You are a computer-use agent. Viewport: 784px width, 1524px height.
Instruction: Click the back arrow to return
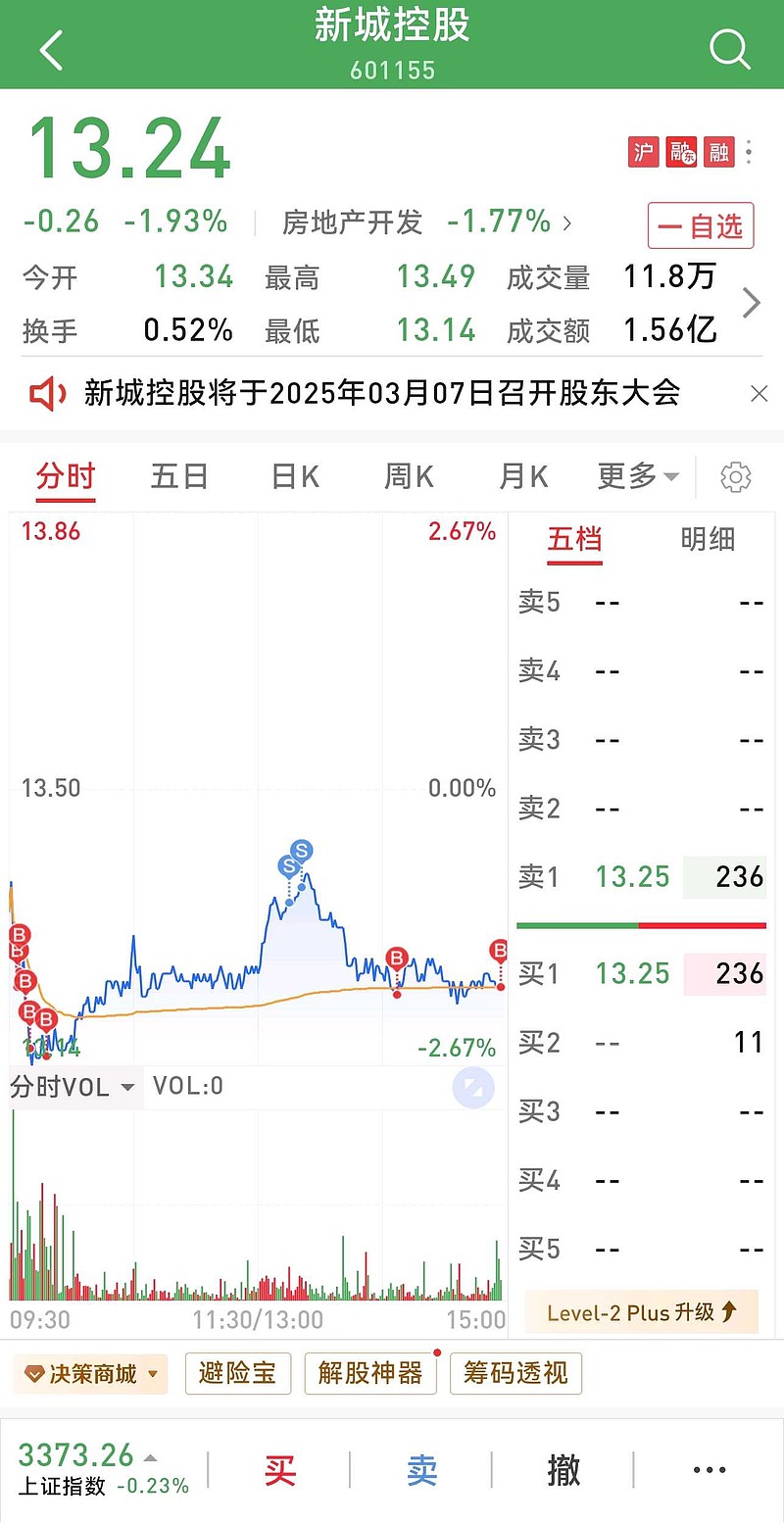pyautogui.click(x=51, y=49)
